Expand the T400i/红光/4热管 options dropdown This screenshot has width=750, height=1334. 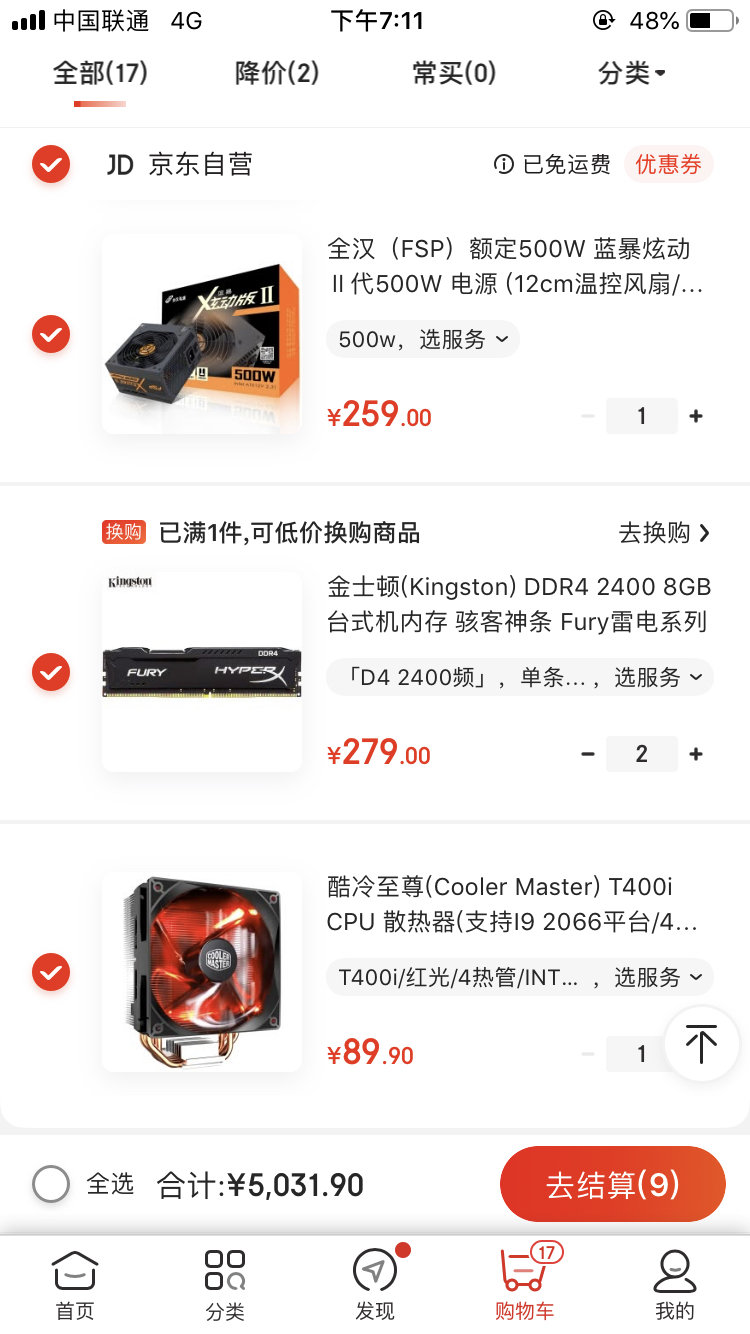coord(520,977)
